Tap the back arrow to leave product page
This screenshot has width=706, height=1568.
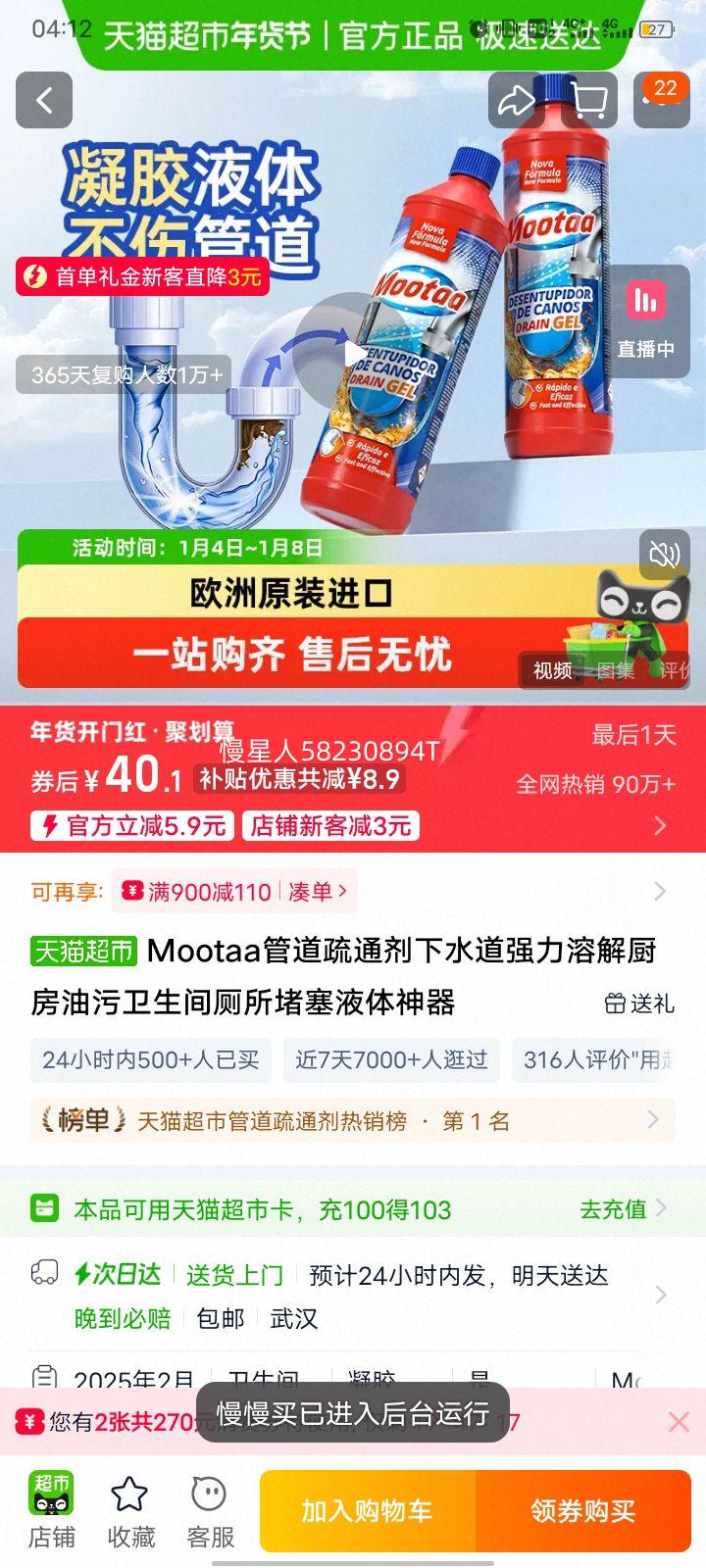[43, 101]
